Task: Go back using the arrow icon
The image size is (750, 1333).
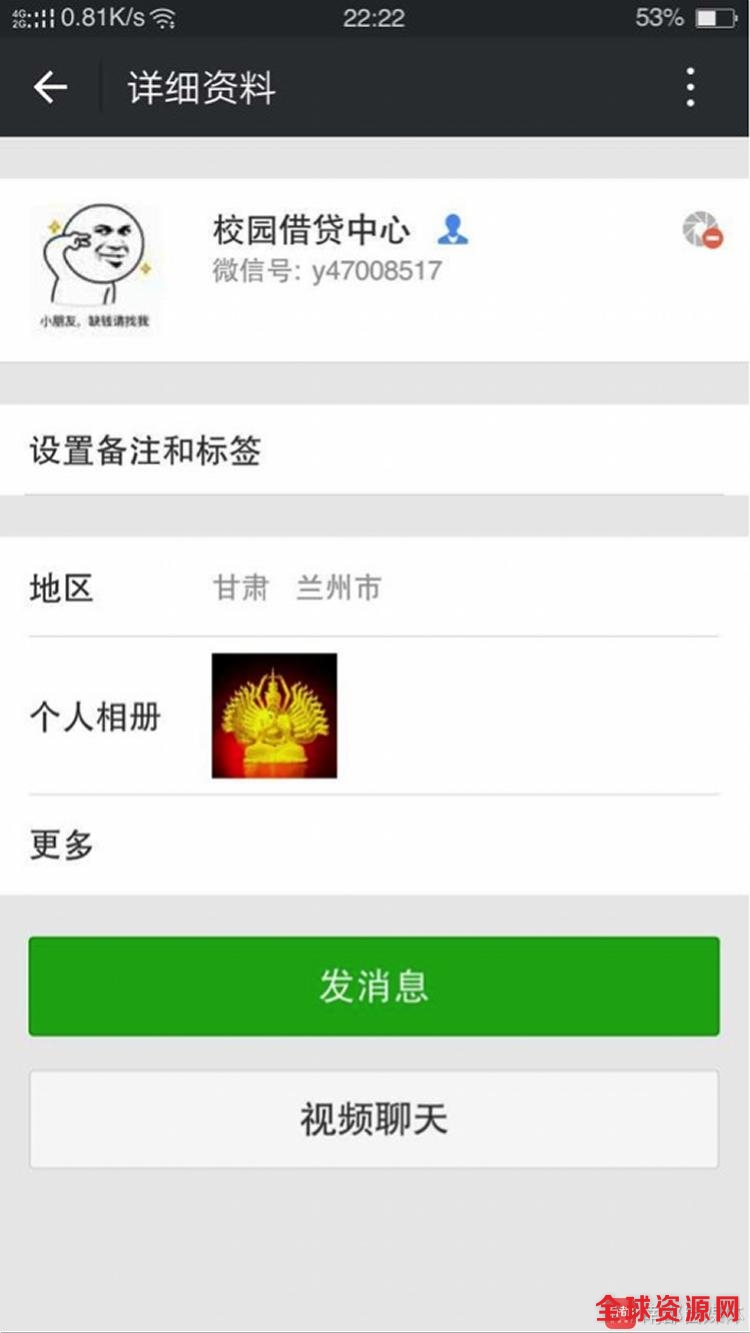Action: pos(50,88)
